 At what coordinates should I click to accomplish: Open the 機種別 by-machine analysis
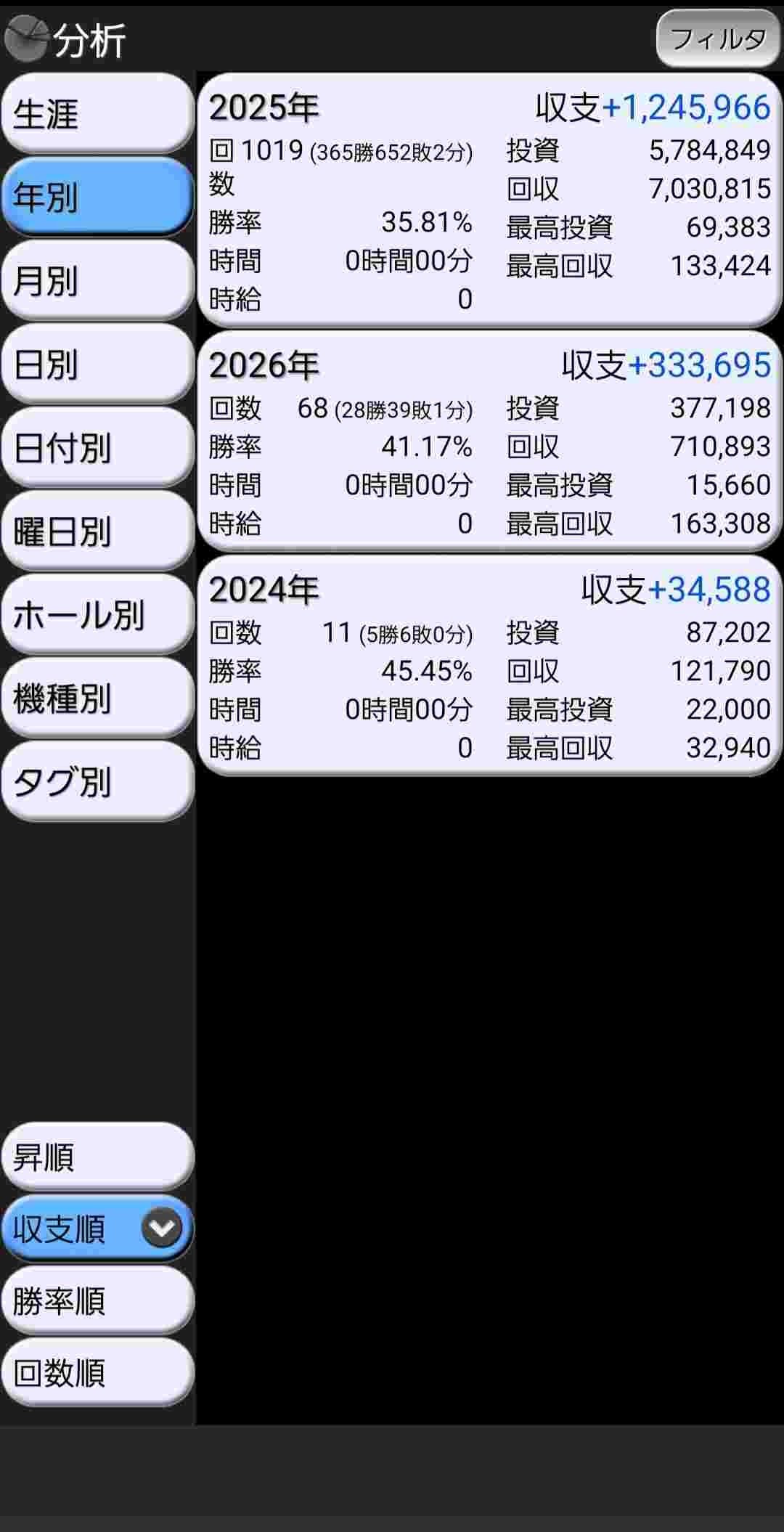pyautogui.click(x=97, y=698)
